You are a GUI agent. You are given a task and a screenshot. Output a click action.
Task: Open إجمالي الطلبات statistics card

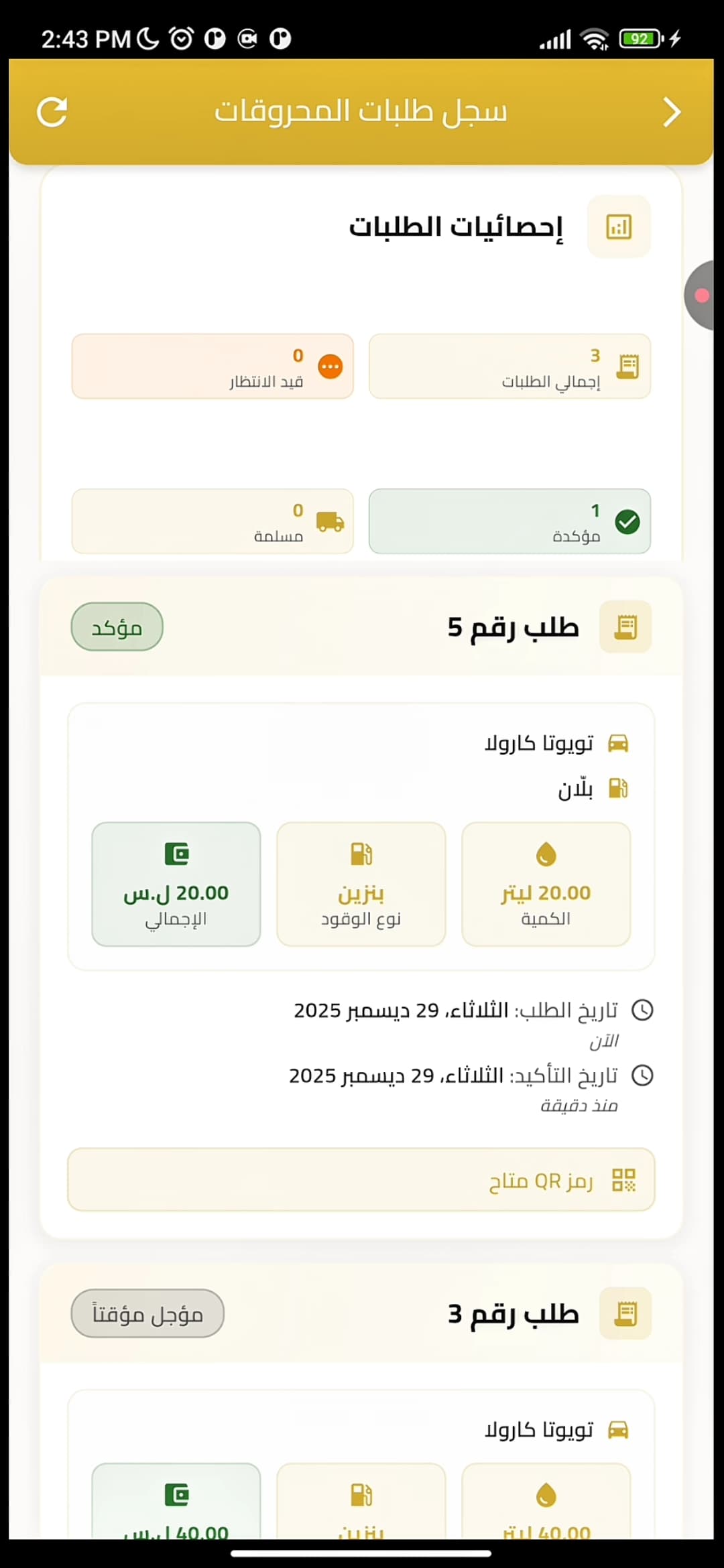point(509,367)
